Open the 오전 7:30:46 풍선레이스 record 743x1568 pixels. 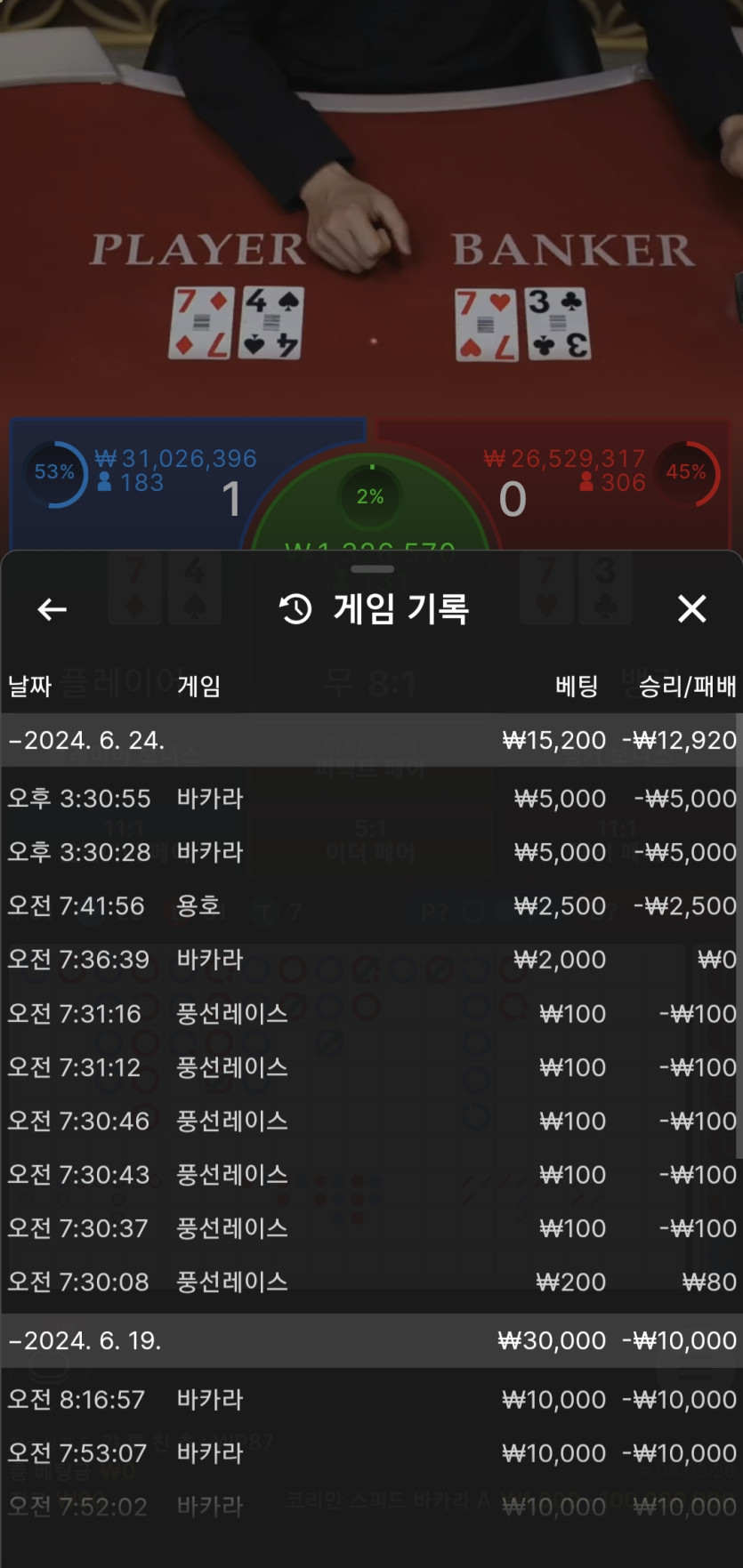tap(370, 1121)
